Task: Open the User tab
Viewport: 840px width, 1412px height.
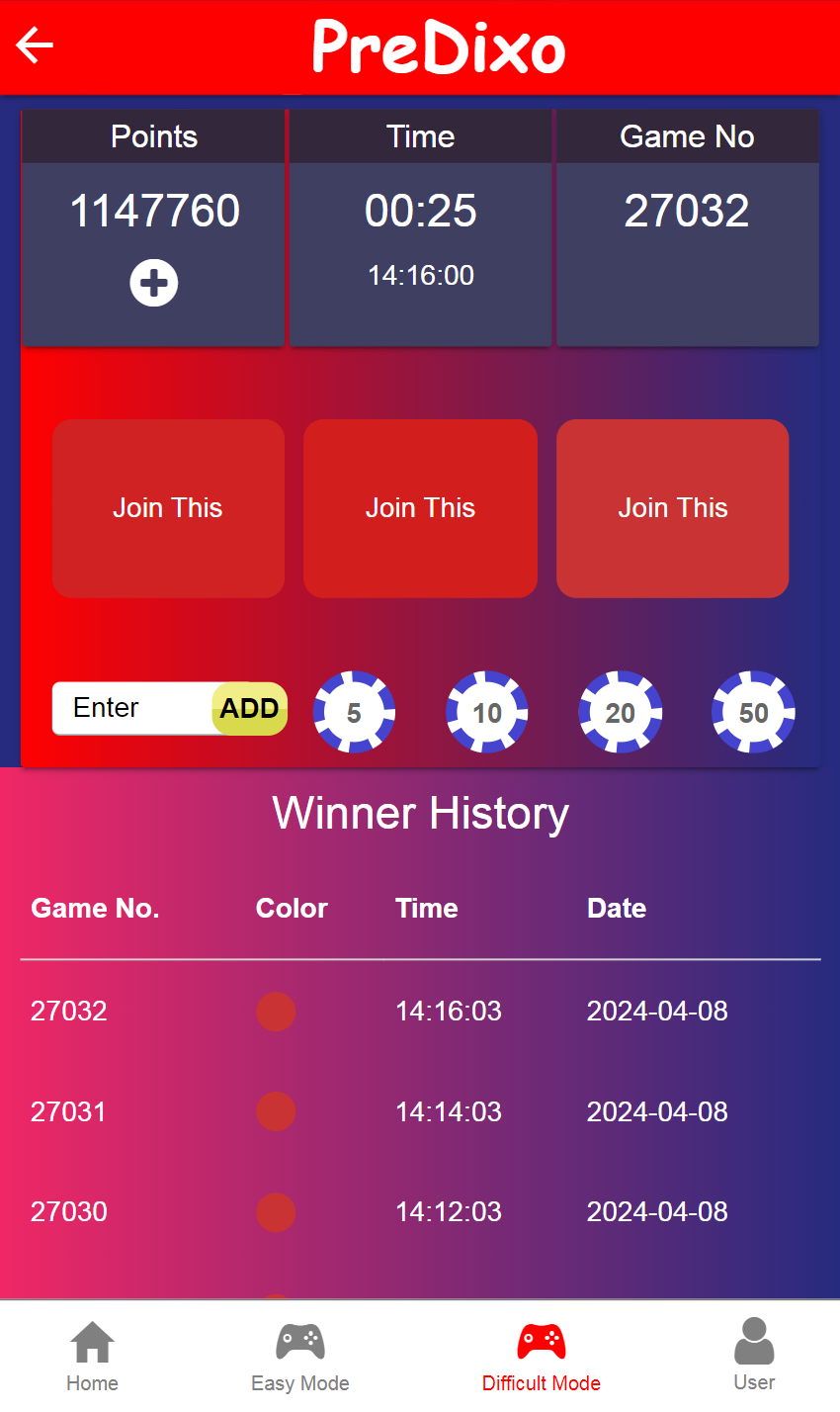Action: (x=754, y=1357)
